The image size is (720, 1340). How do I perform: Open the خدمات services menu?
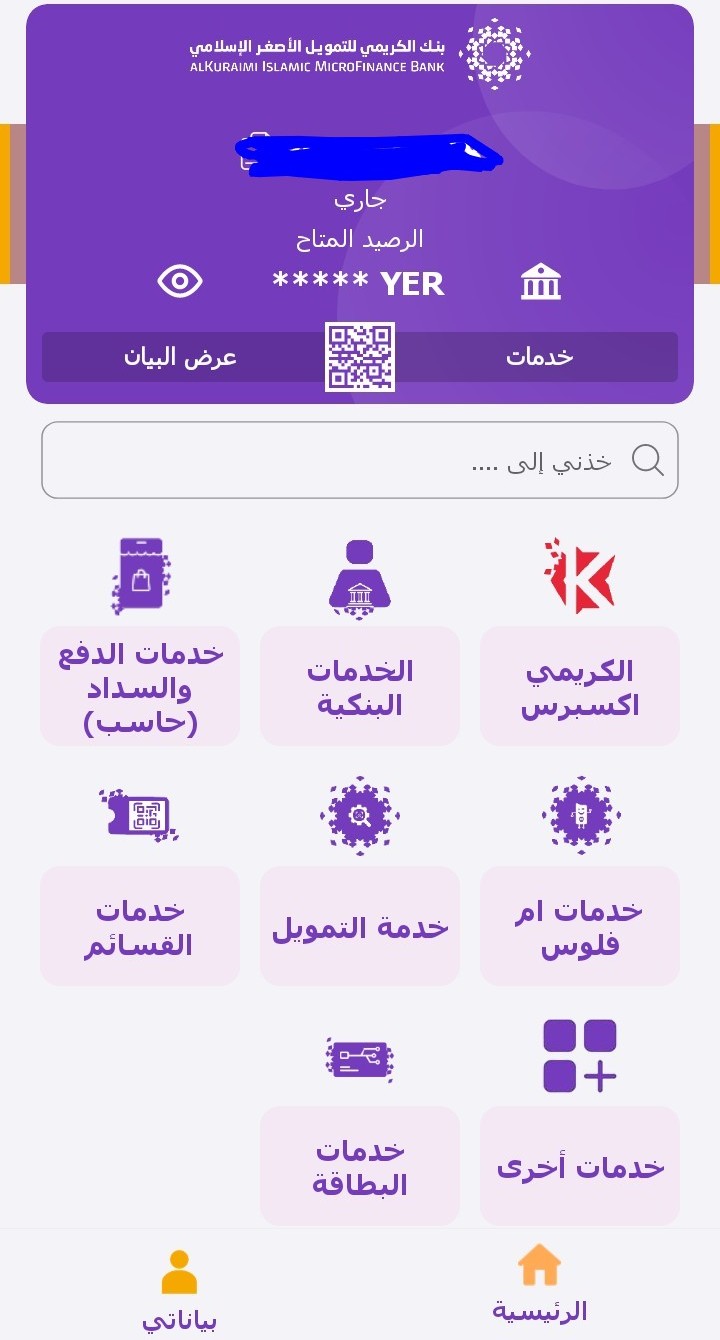[540, 356]
